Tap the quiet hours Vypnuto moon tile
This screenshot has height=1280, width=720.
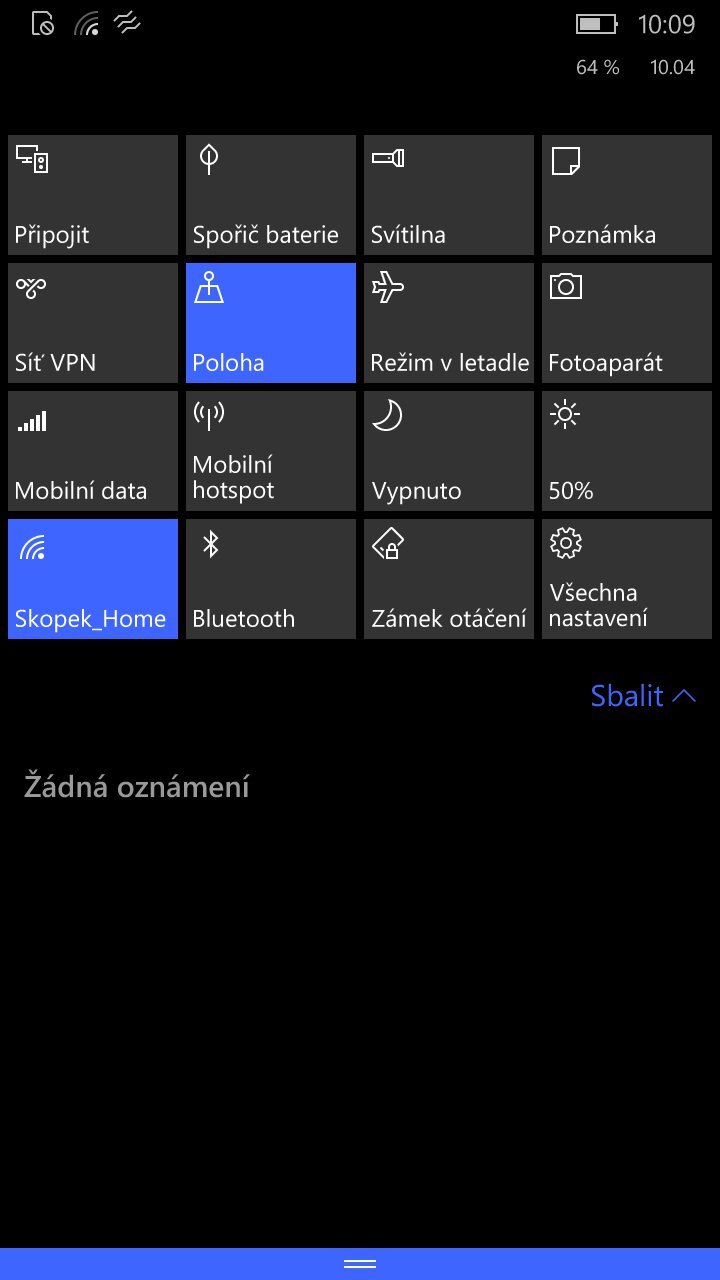(x=448, y=450)
